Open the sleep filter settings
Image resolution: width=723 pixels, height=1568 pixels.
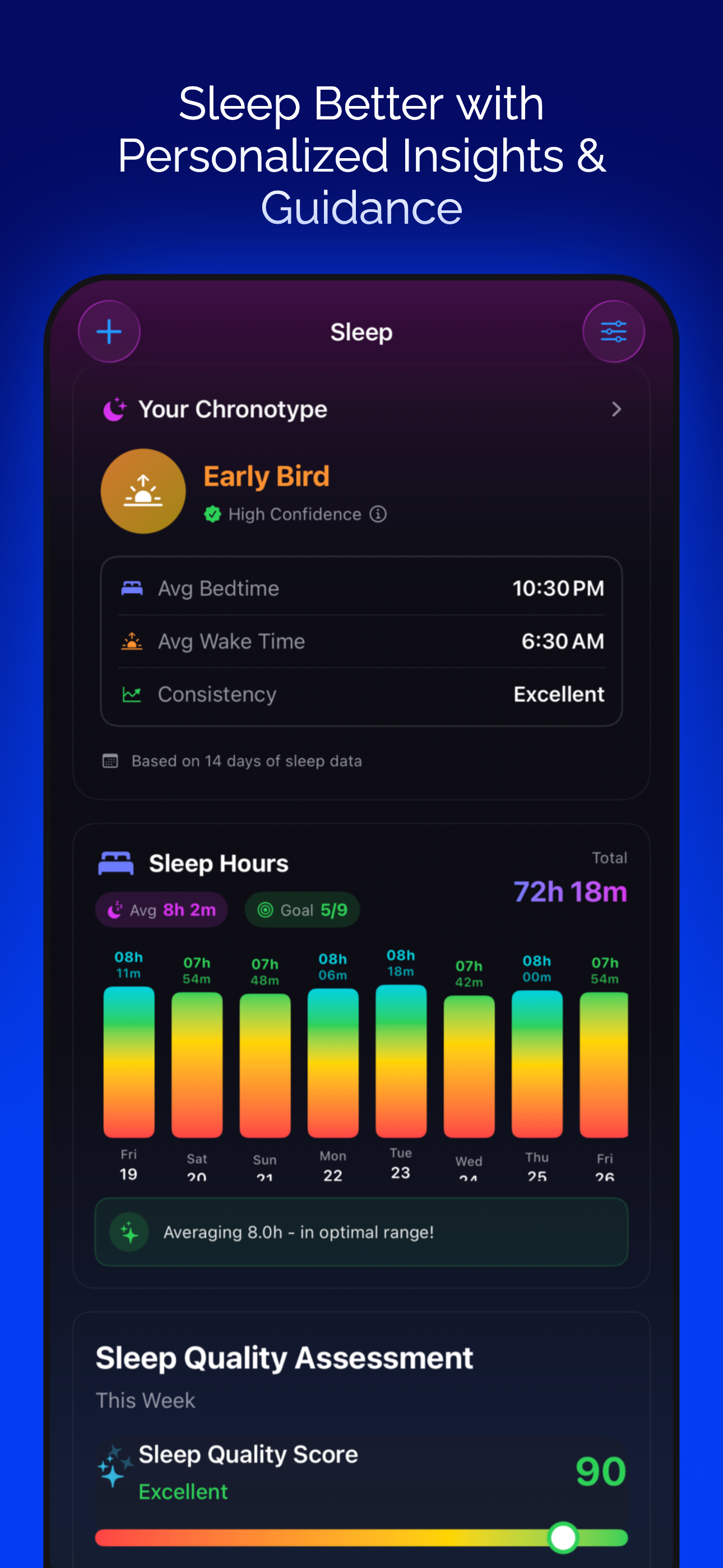614,331
